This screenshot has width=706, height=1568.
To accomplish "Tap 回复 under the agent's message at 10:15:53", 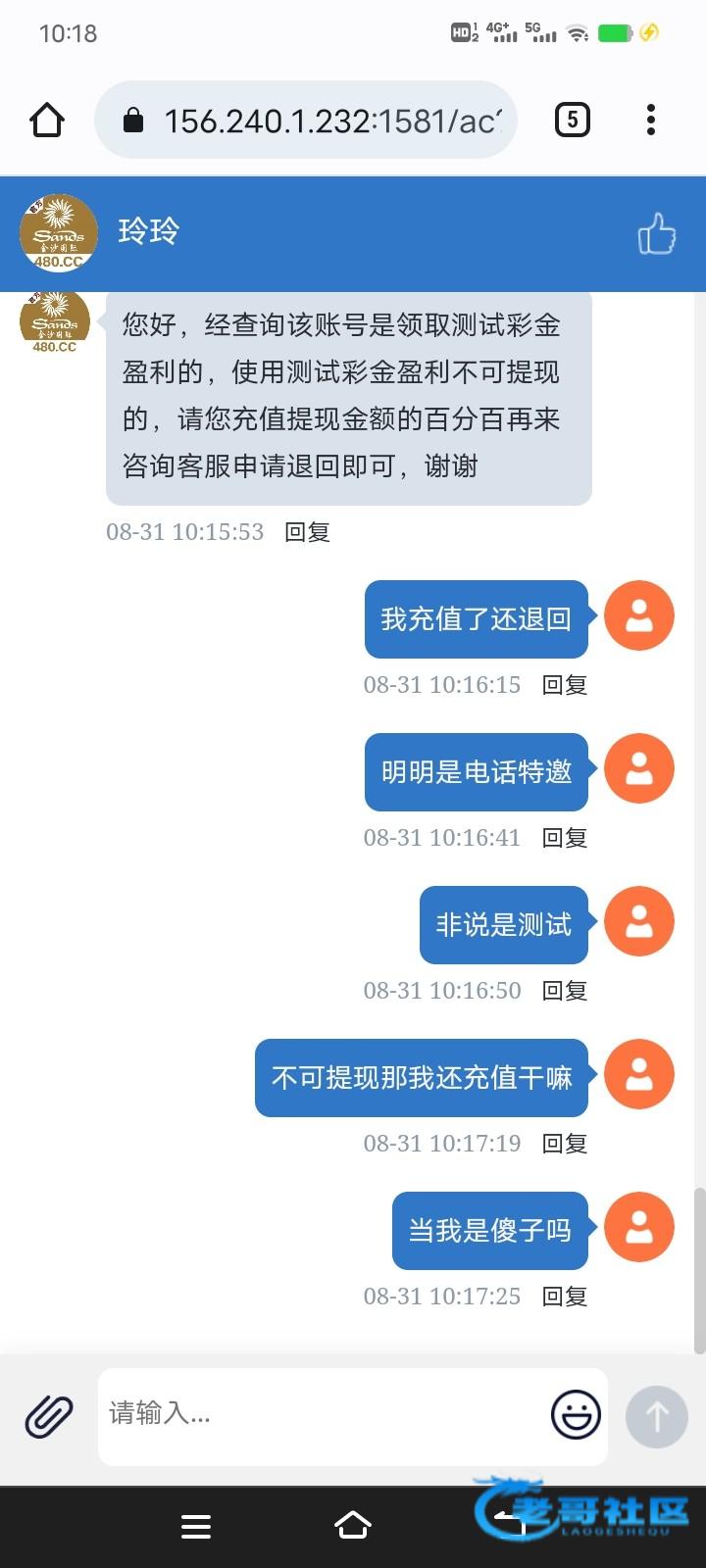I will click(307, 532).
